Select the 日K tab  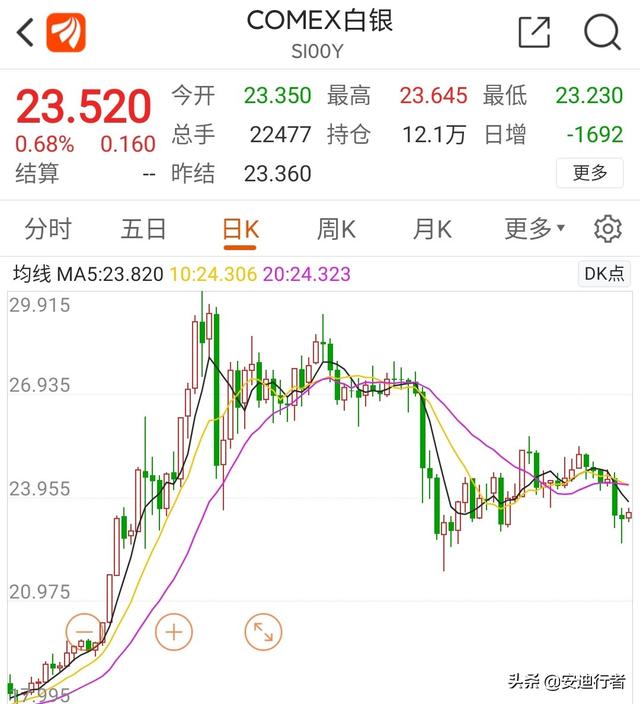coord(240,229)
